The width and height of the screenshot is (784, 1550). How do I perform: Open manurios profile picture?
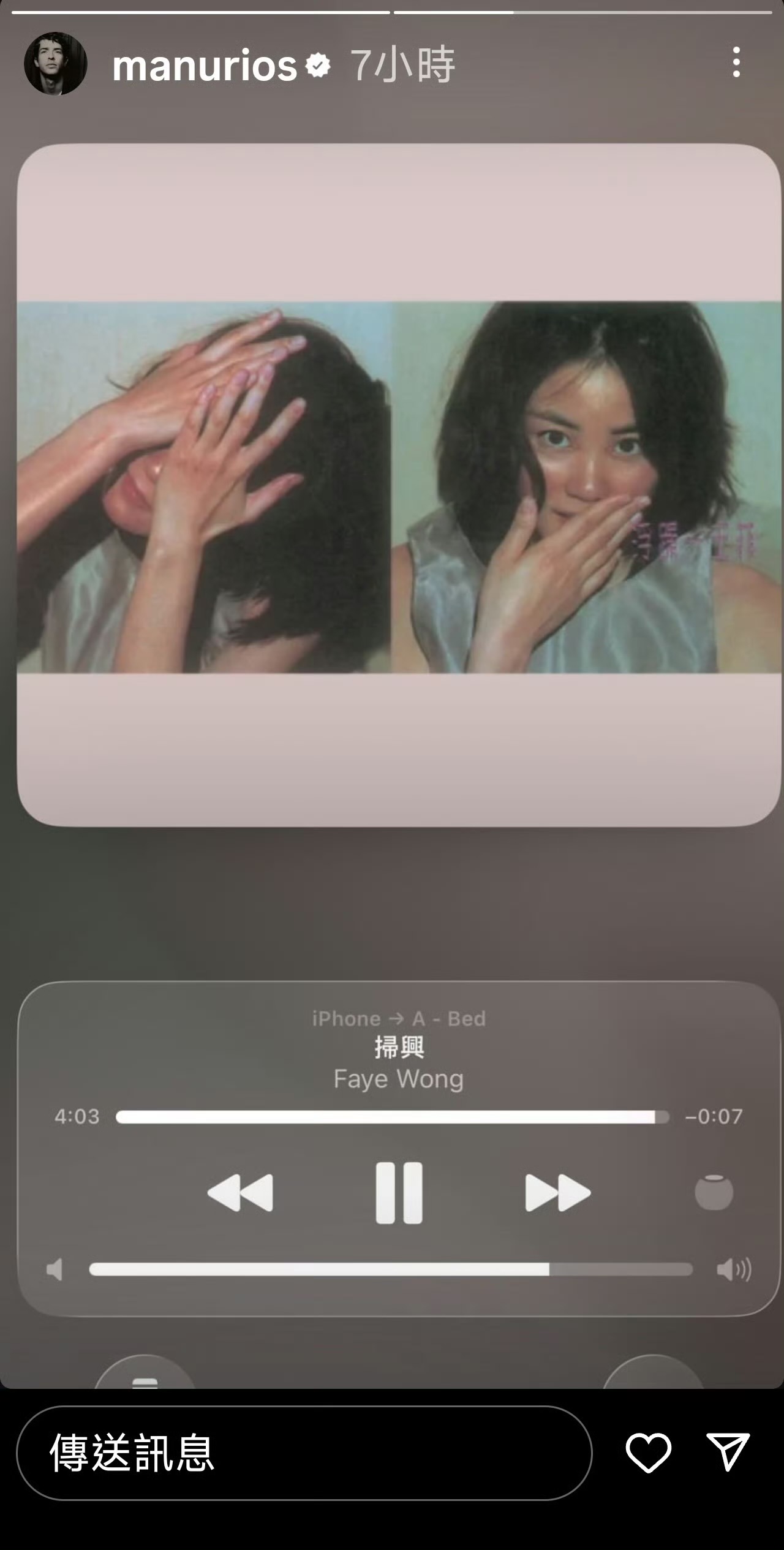point(55,64)
